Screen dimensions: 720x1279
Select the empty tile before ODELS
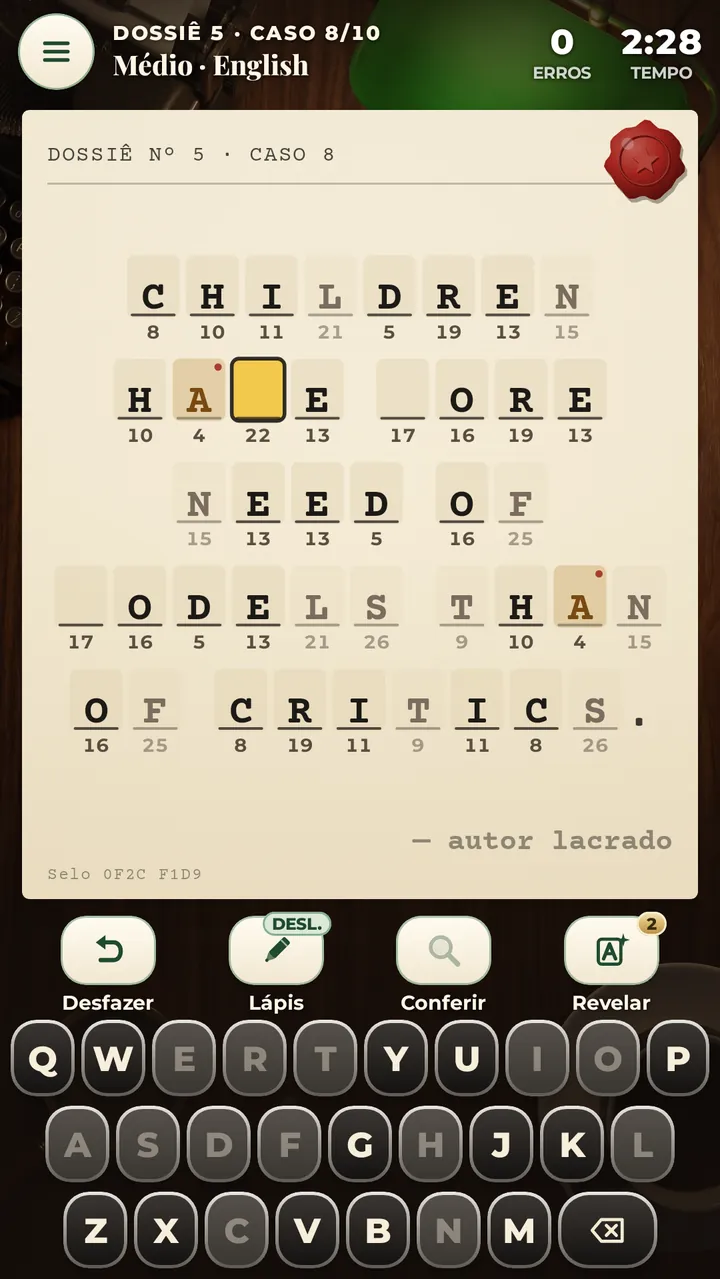[x=81, y=598]
